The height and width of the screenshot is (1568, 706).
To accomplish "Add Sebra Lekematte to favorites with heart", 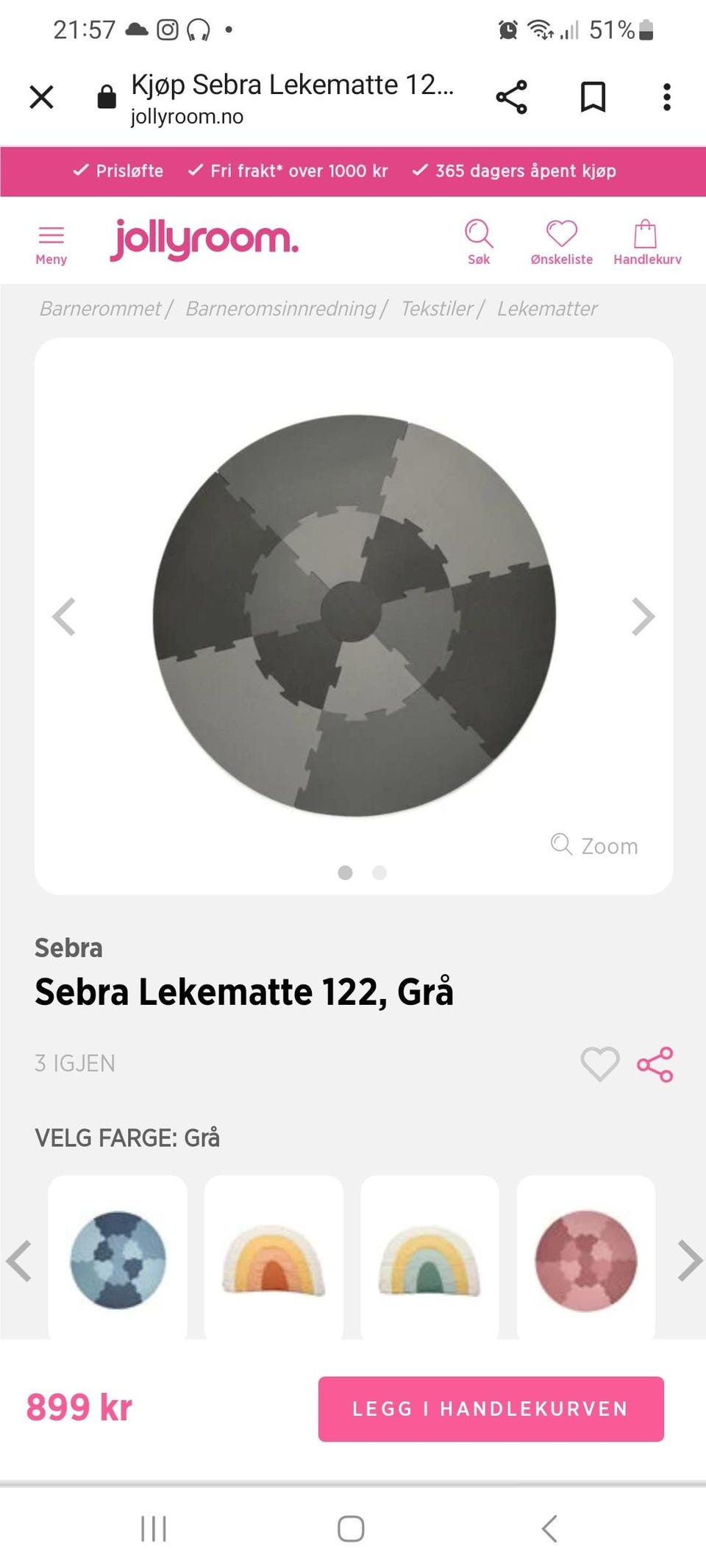I will coord(599,1063).
